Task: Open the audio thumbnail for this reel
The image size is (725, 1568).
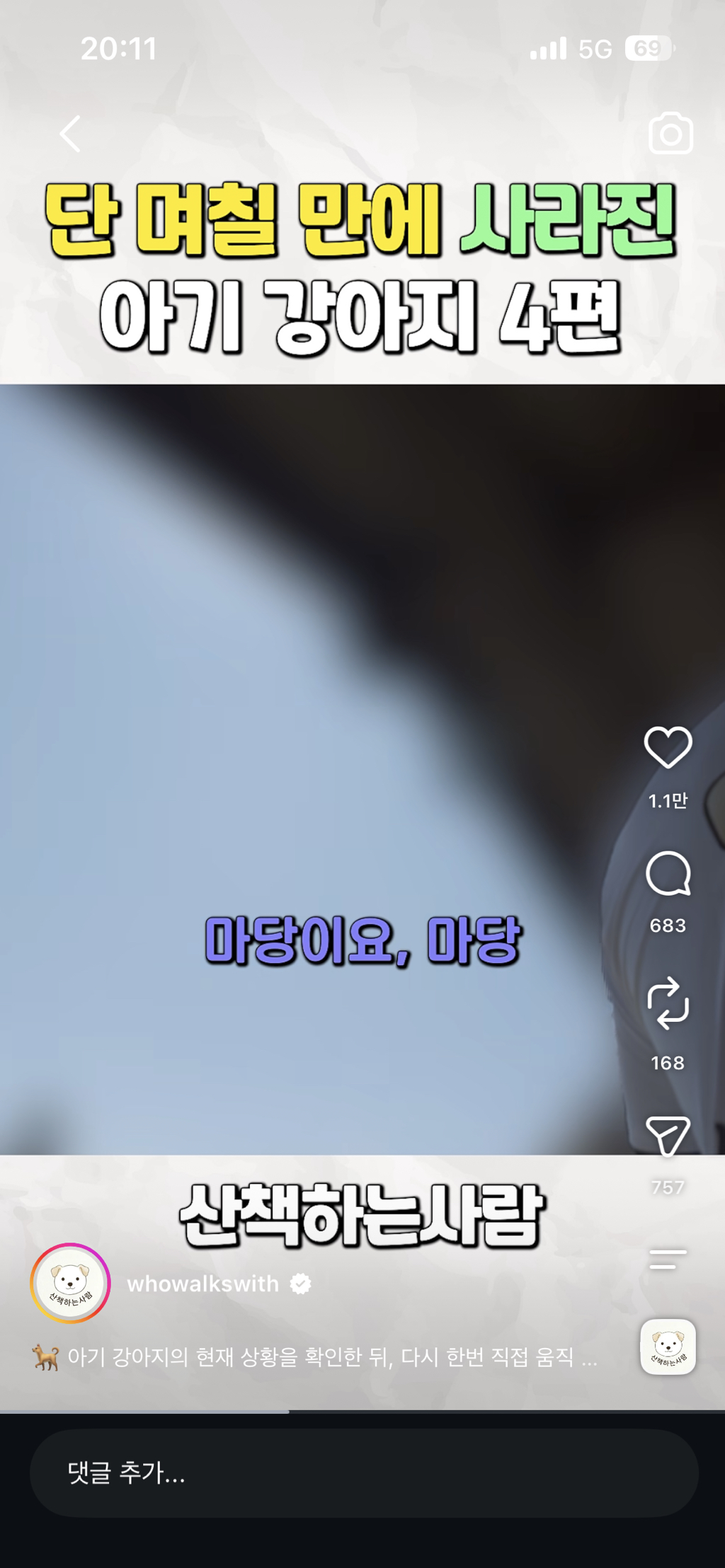Action: 668,1347
